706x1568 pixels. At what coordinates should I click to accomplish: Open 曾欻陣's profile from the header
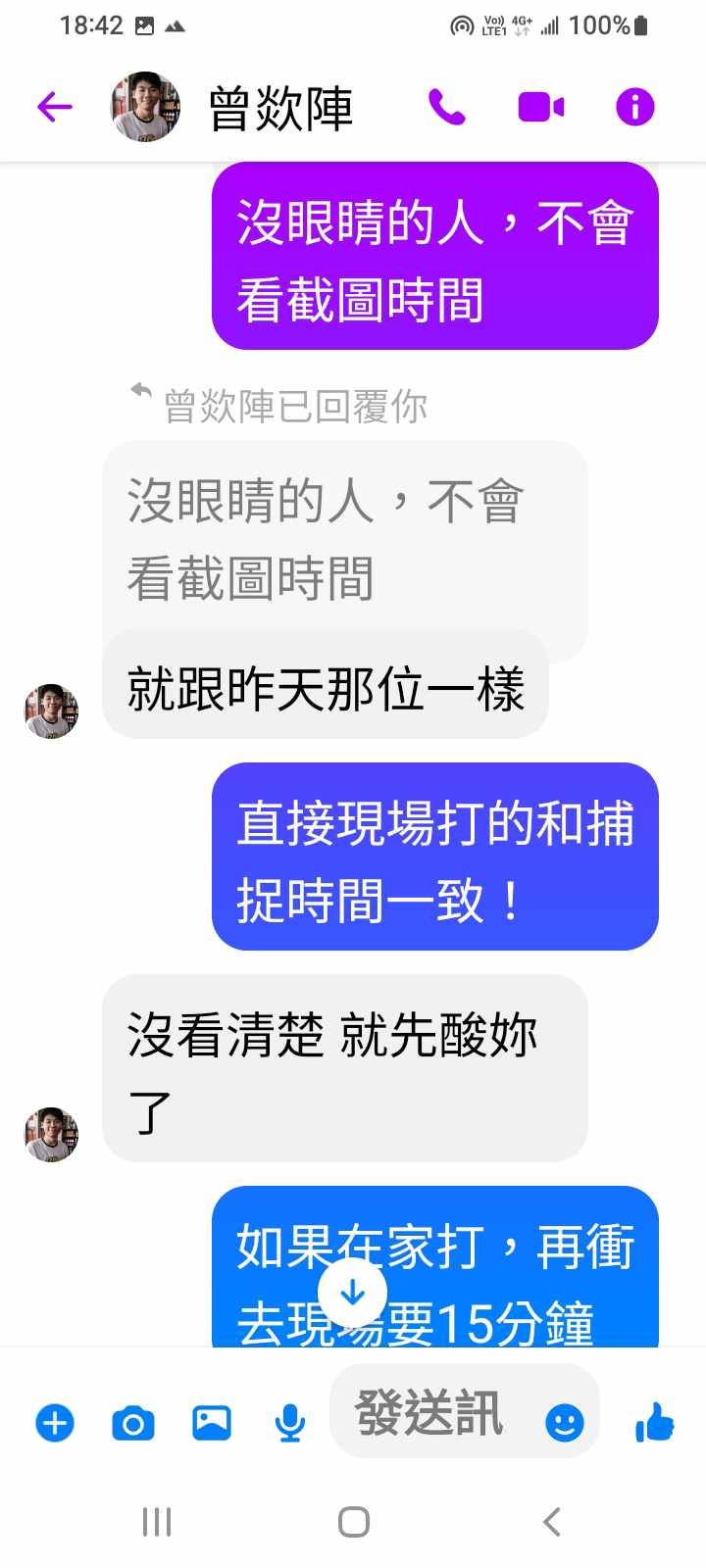[279, 108]
